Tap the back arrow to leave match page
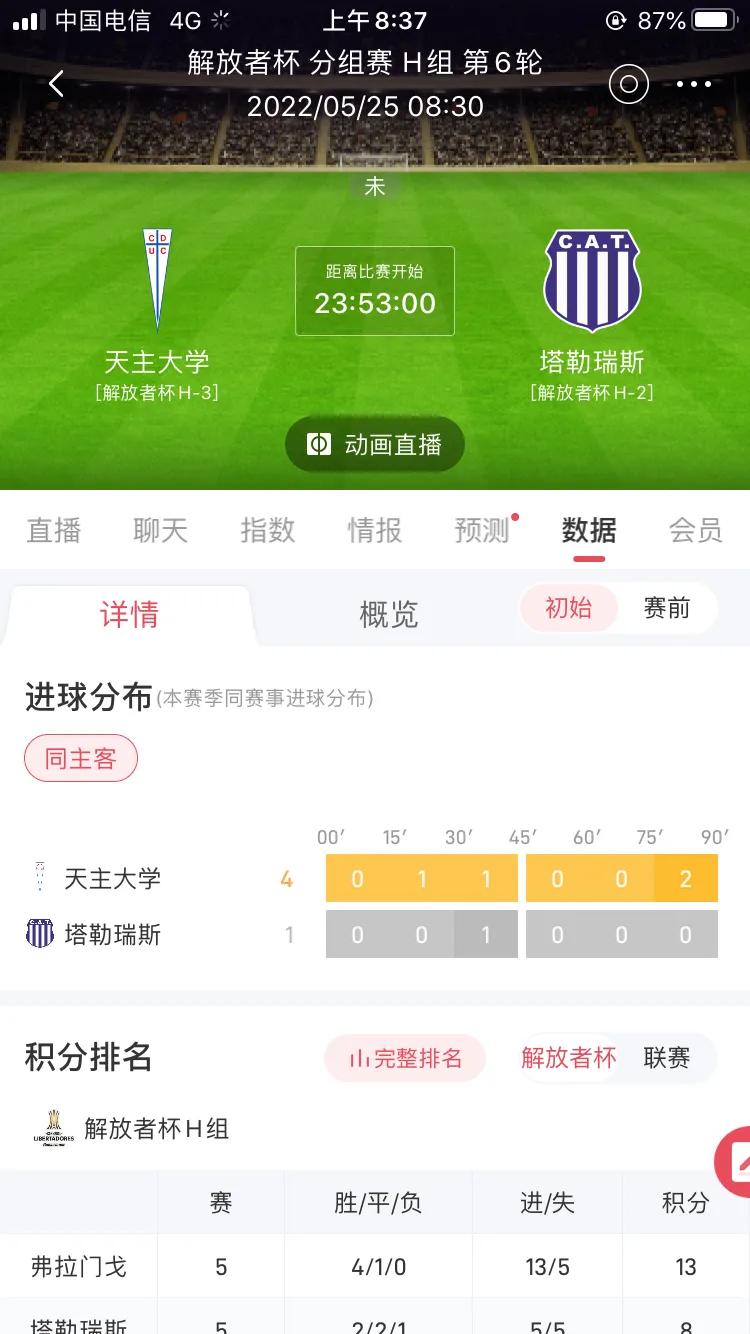 56,84
